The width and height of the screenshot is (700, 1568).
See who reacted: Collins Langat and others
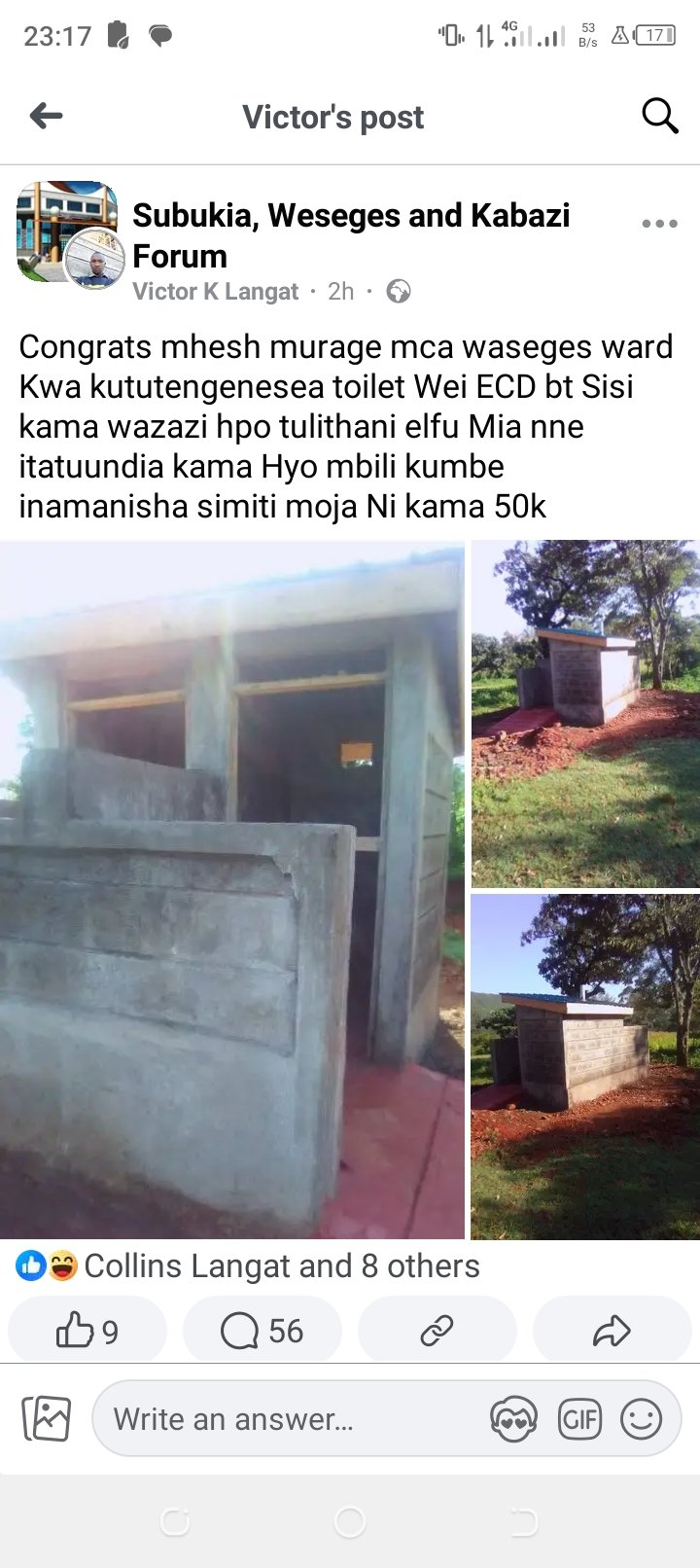(x=281, y=1266)
